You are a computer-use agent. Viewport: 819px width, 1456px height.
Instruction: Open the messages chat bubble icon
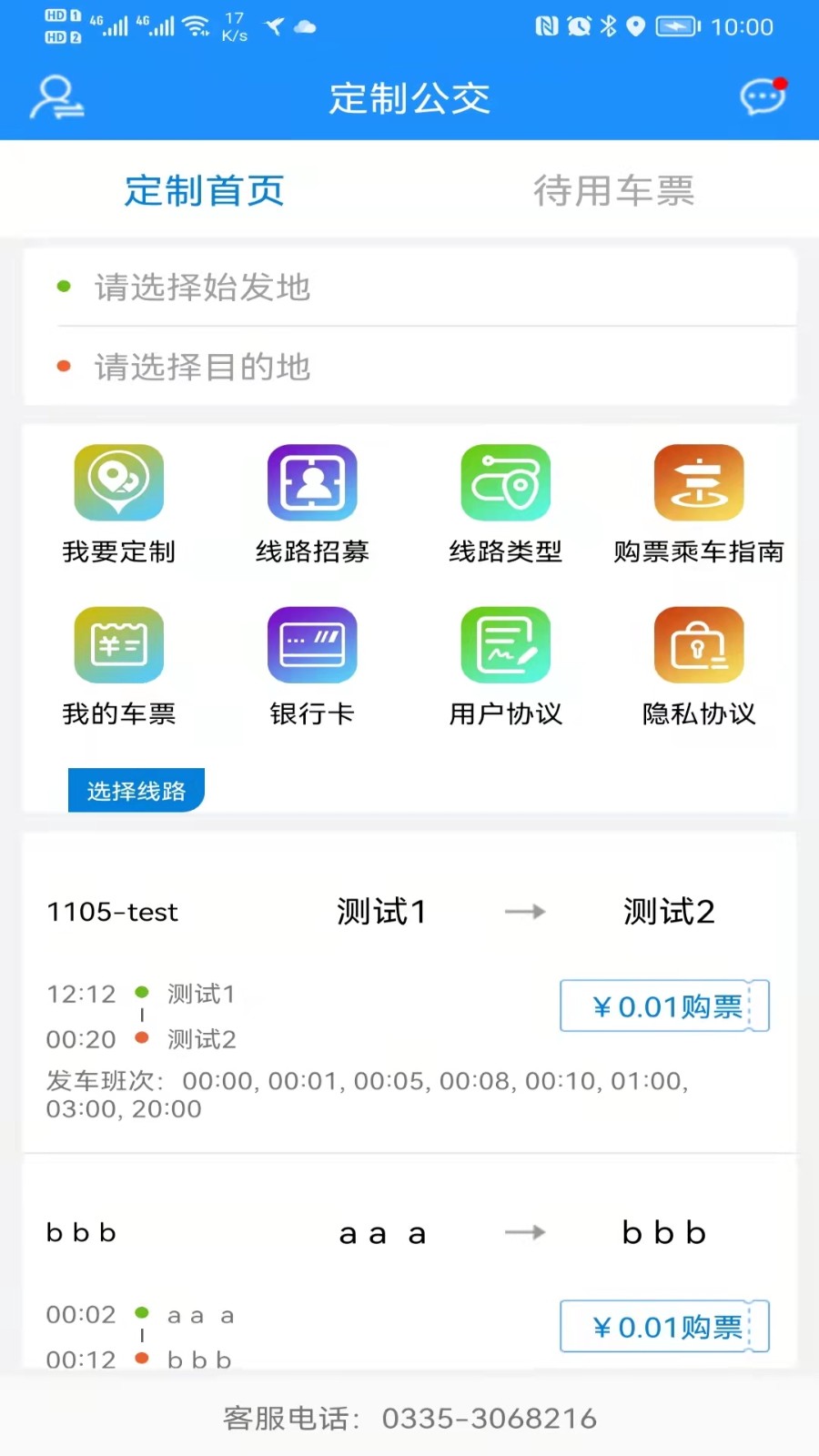(x=763, y=96)
